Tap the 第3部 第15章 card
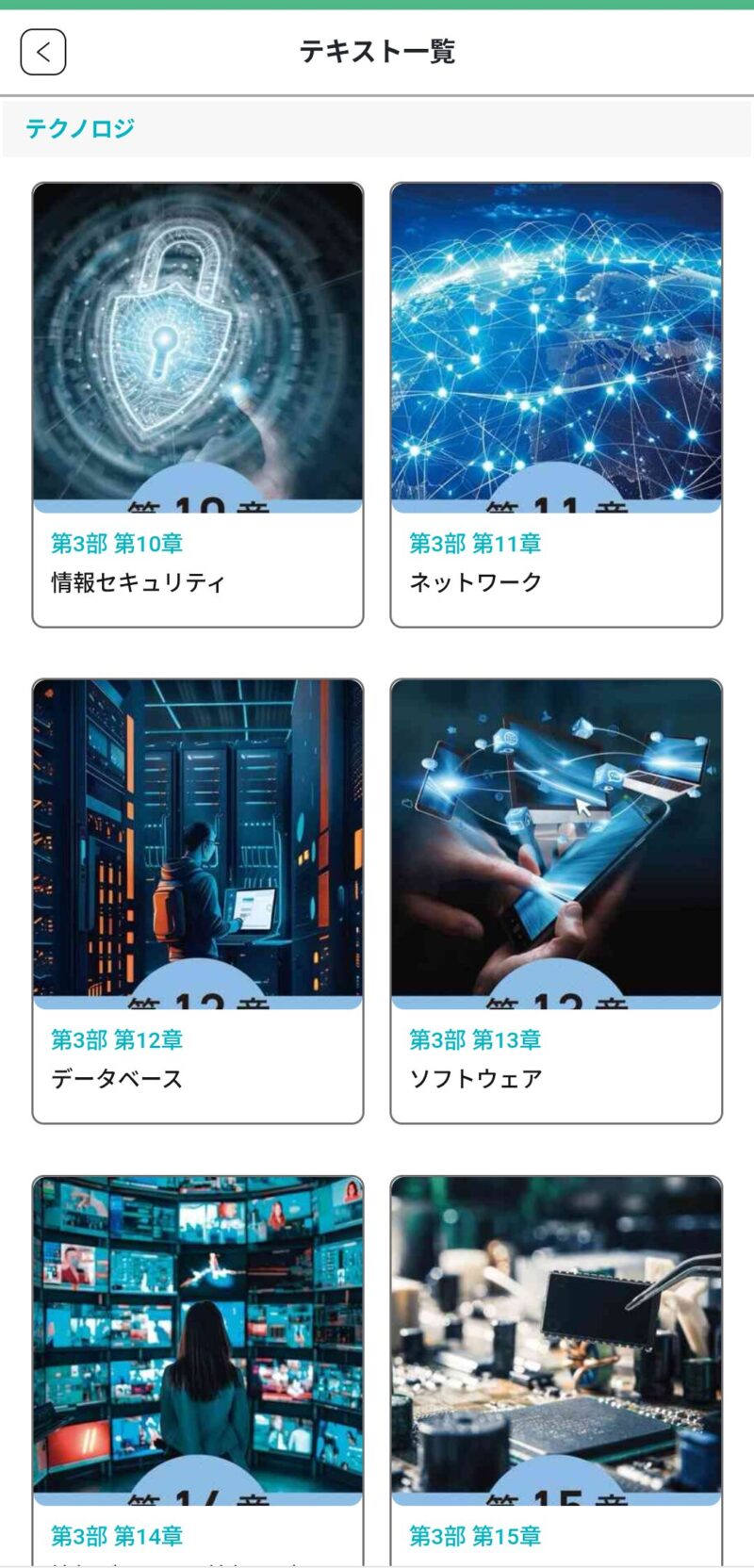Image resolution: width=754 pixels, height=1568 pixels. pyautogui.click(x=556, y=1366)
